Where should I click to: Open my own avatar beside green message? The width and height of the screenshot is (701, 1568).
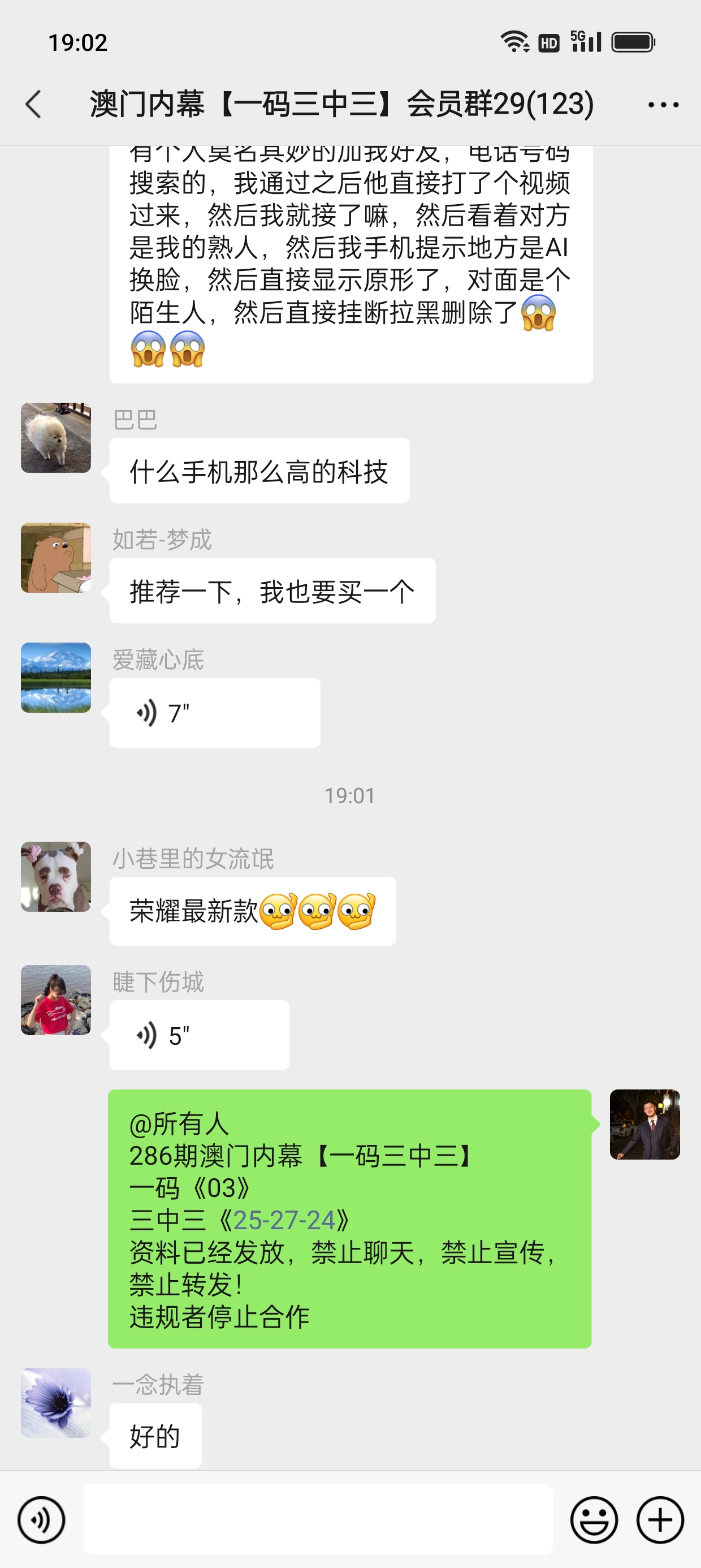pos(644,1125)
